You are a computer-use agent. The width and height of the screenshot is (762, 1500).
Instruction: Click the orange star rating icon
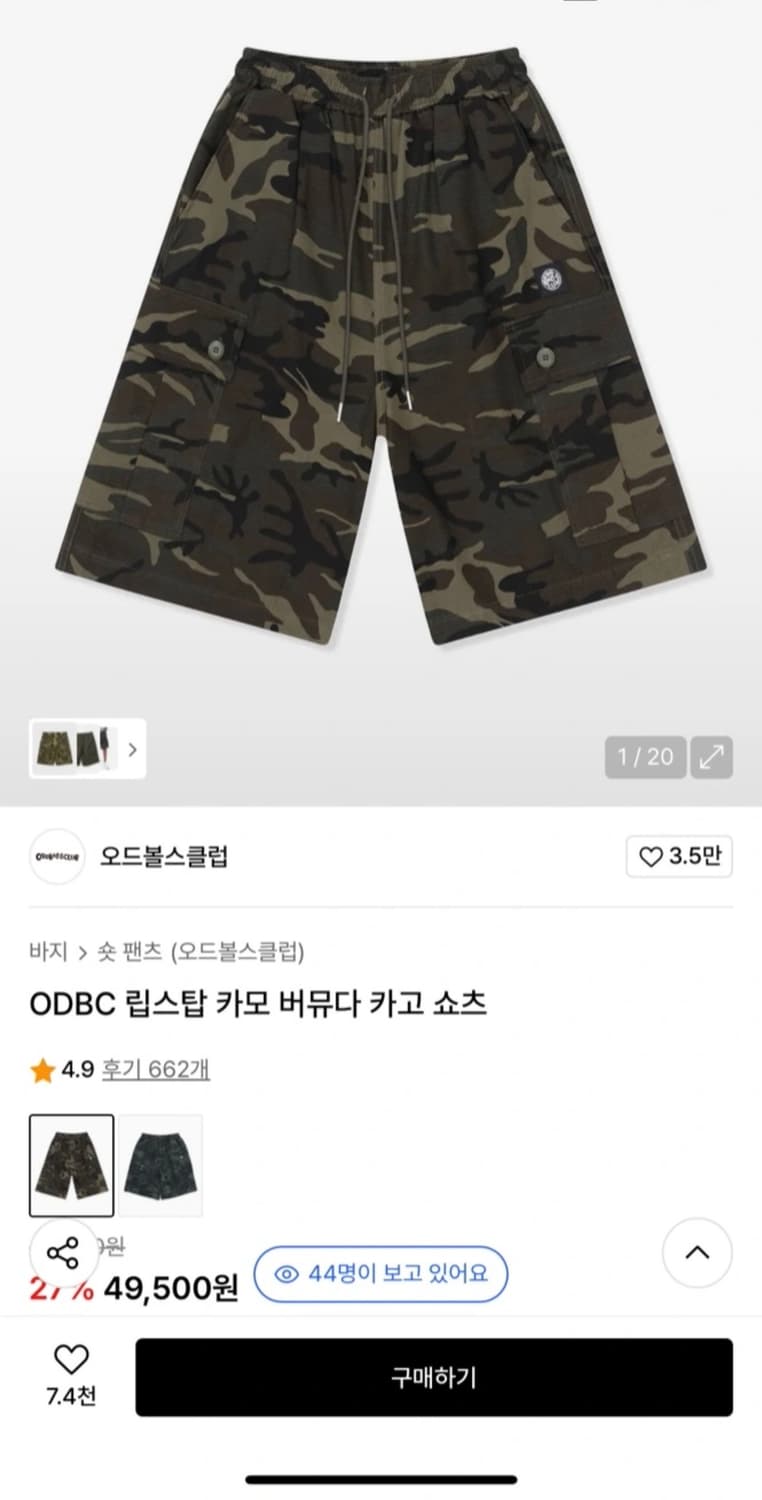(40, 1072)
